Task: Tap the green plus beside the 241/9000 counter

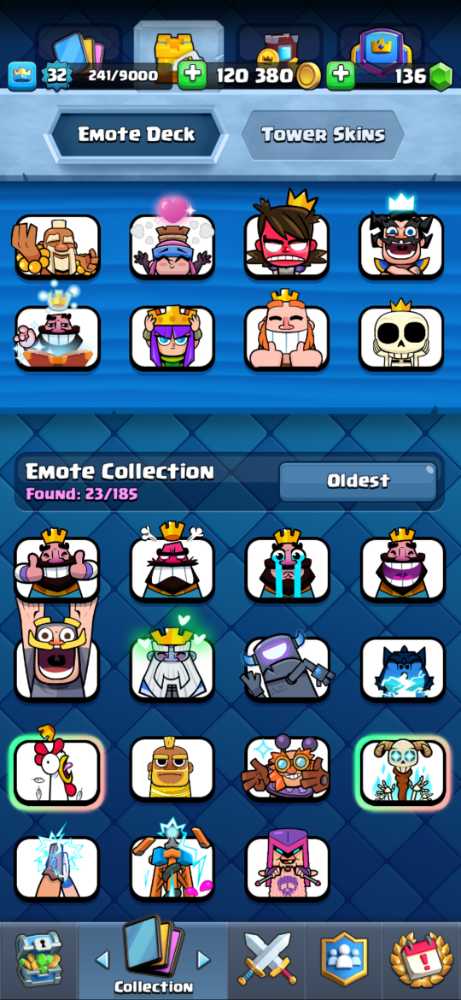Action: 191,77
